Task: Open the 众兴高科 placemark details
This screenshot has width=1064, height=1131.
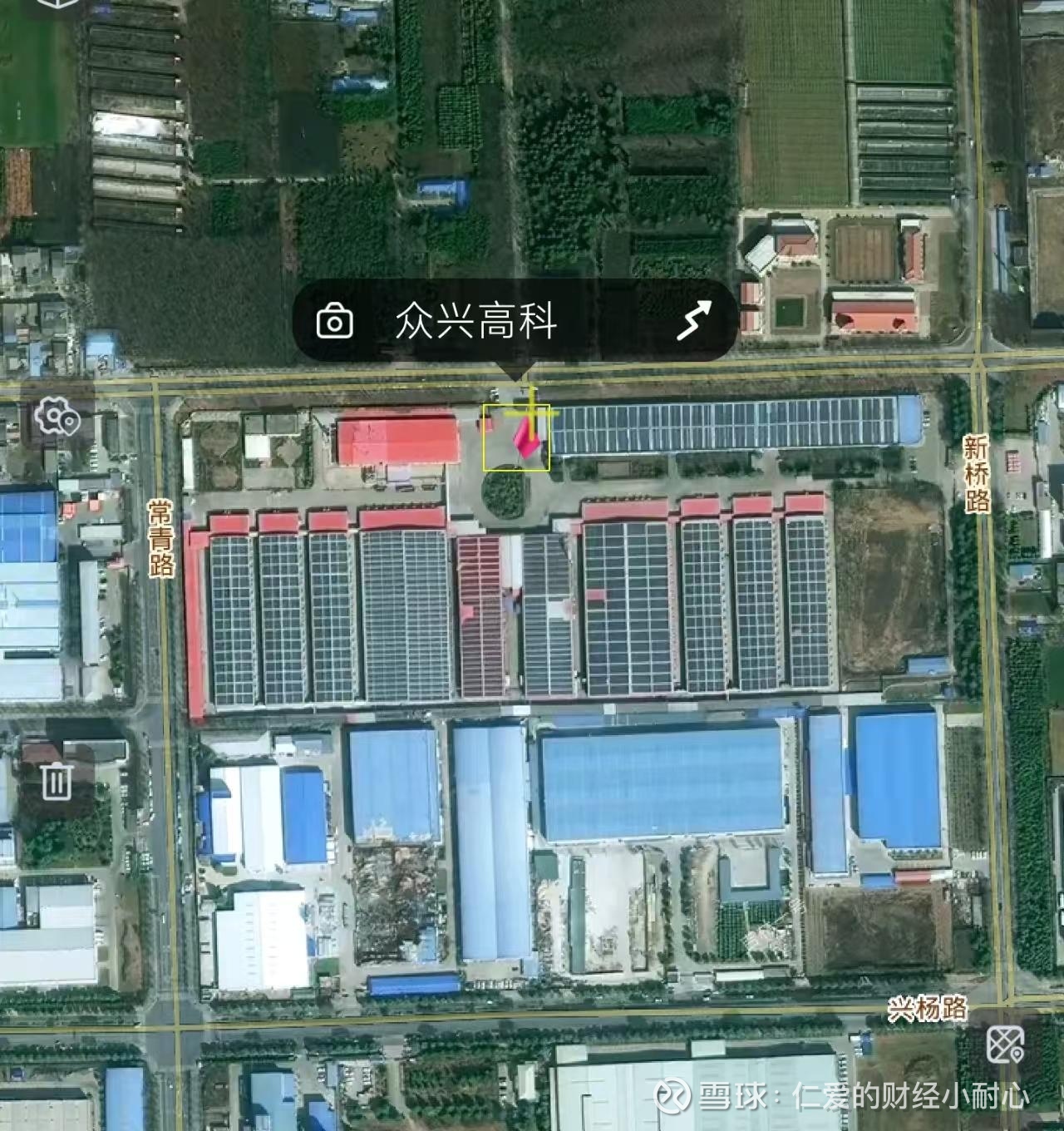Action: tap(475, 321)
